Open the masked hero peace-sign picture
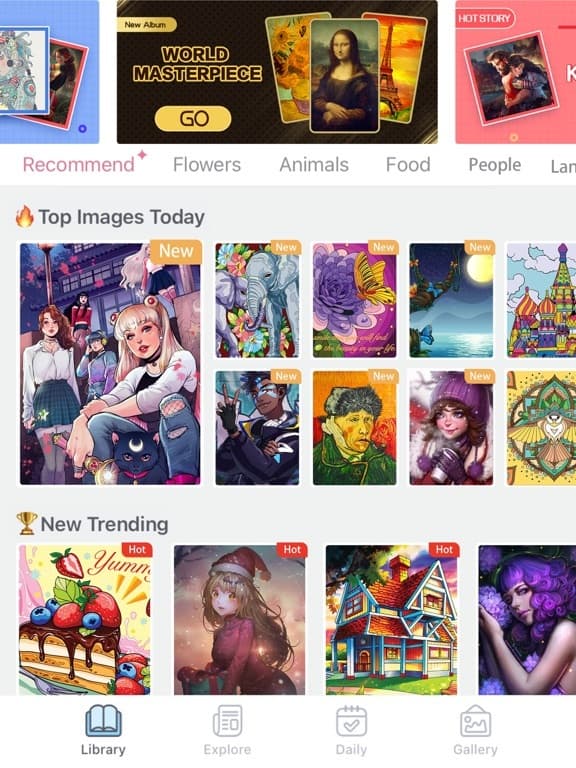 (257, 428)
